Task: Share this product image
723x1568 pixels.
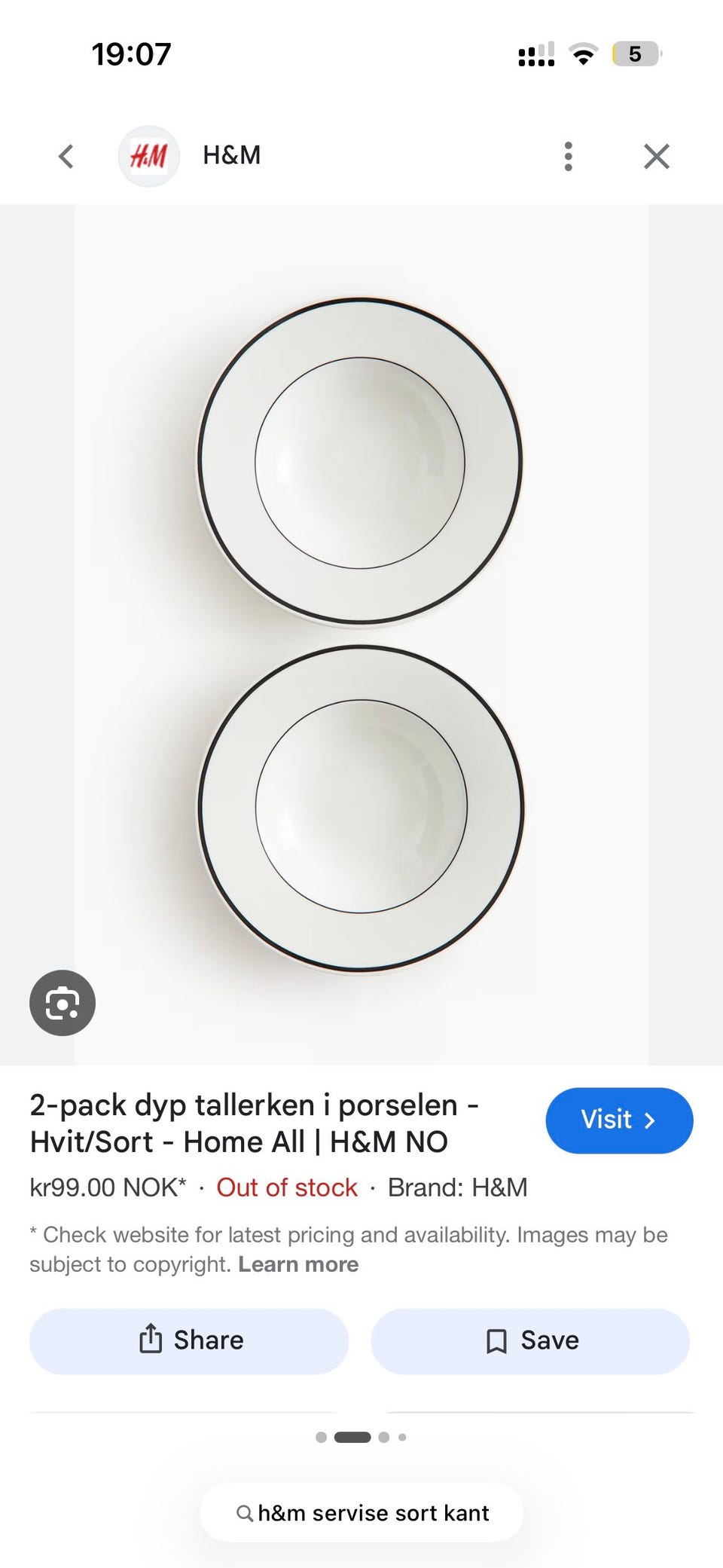Action: 189,1341
